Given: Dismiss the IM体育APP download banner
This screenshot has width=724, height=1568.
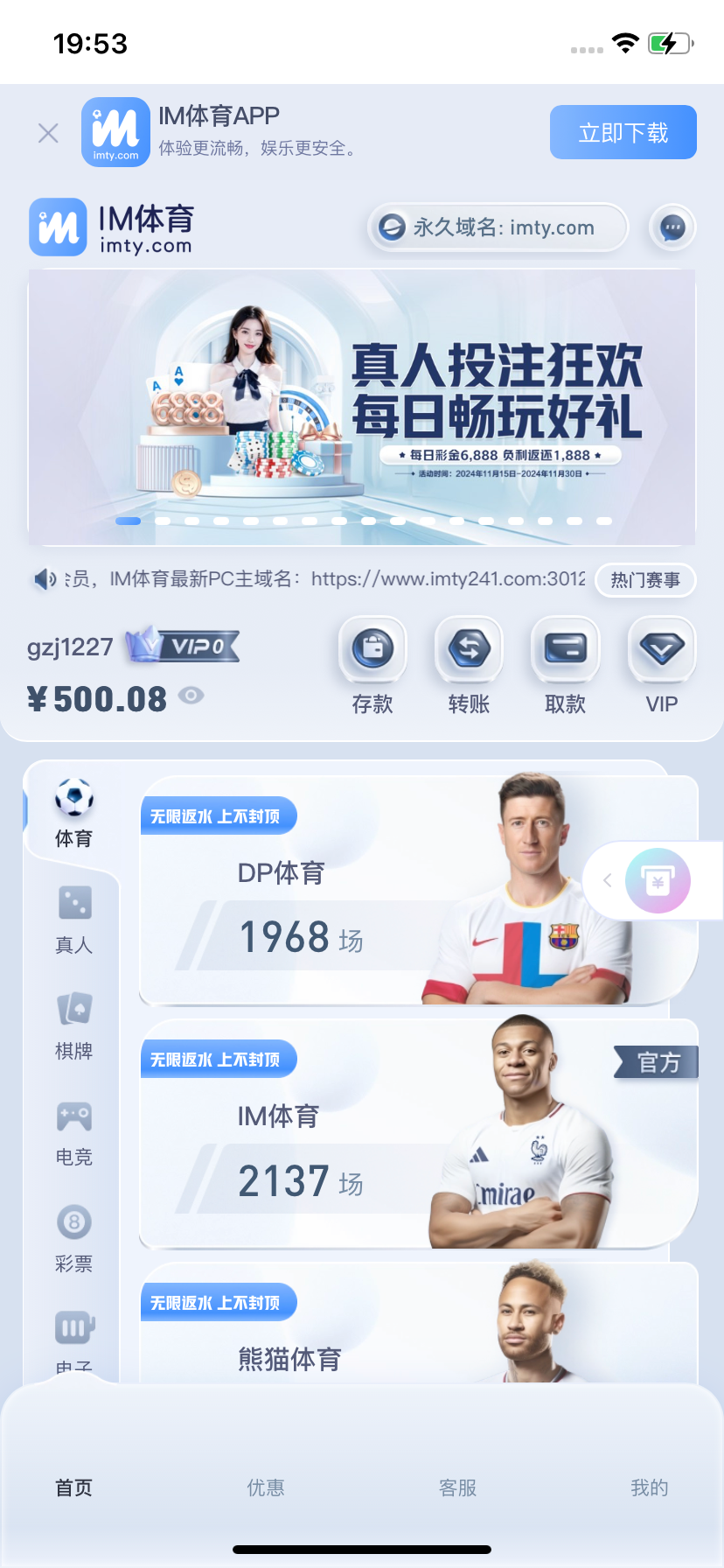Looking at the screenshot, I should tap(48, 133).
